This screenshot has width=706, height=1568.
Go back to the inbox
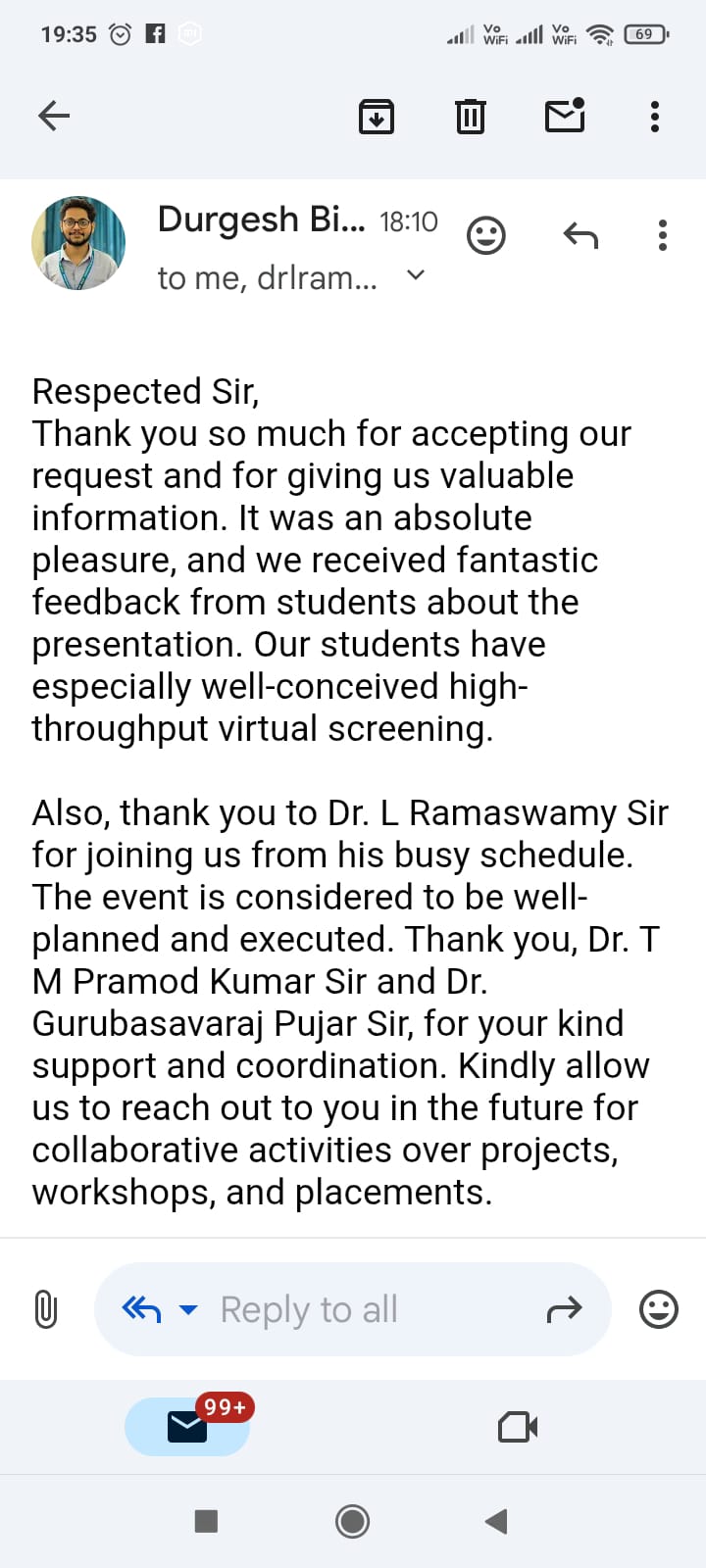[x=54, y=117]
